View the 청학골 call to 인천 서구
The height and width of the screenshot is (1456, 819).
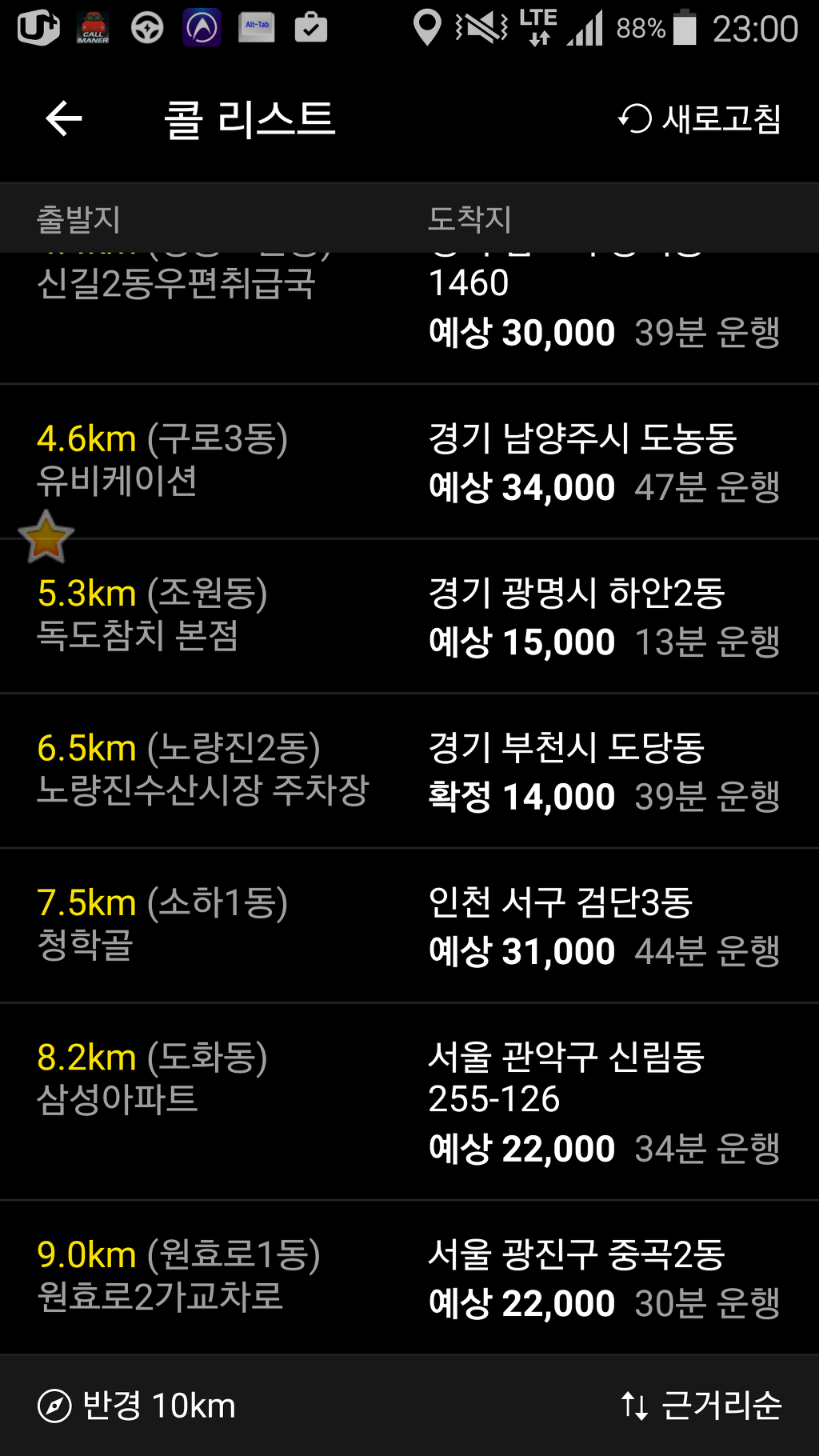click(x=408, y=926)
